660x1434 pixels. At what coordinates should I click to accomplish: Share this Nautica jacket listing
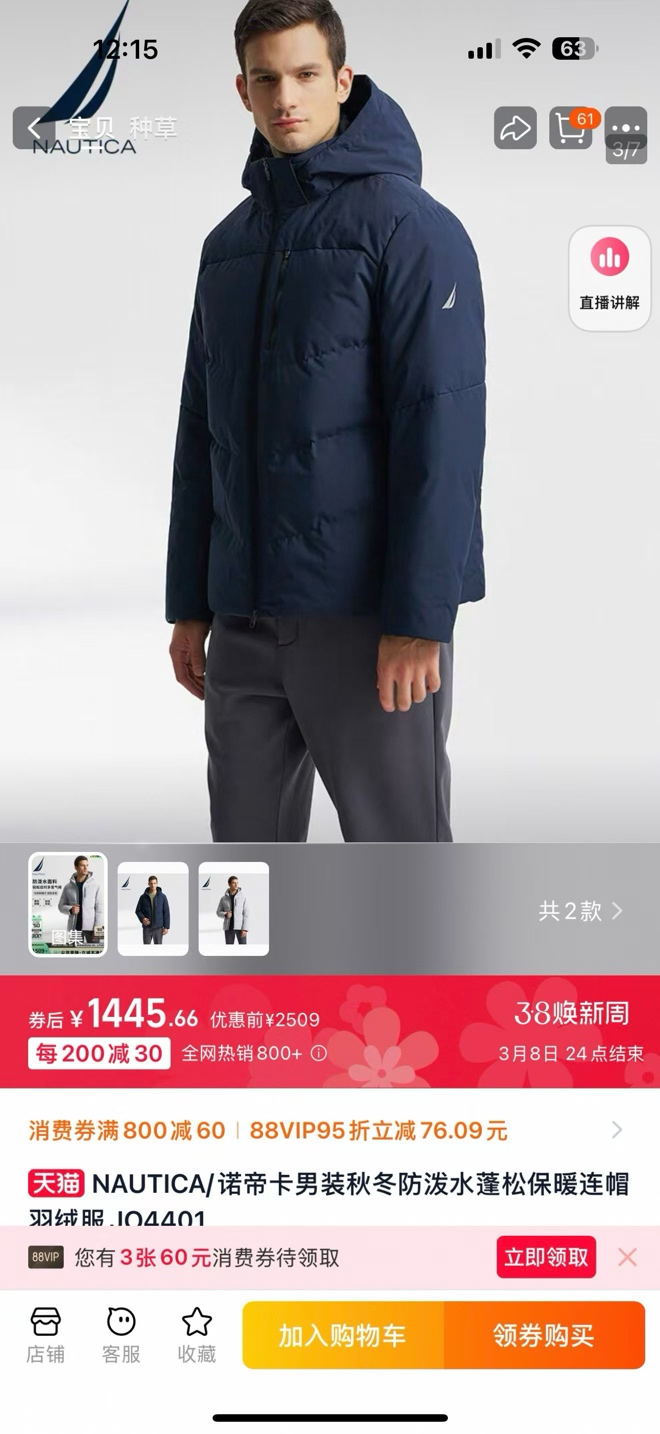point(515,129)
